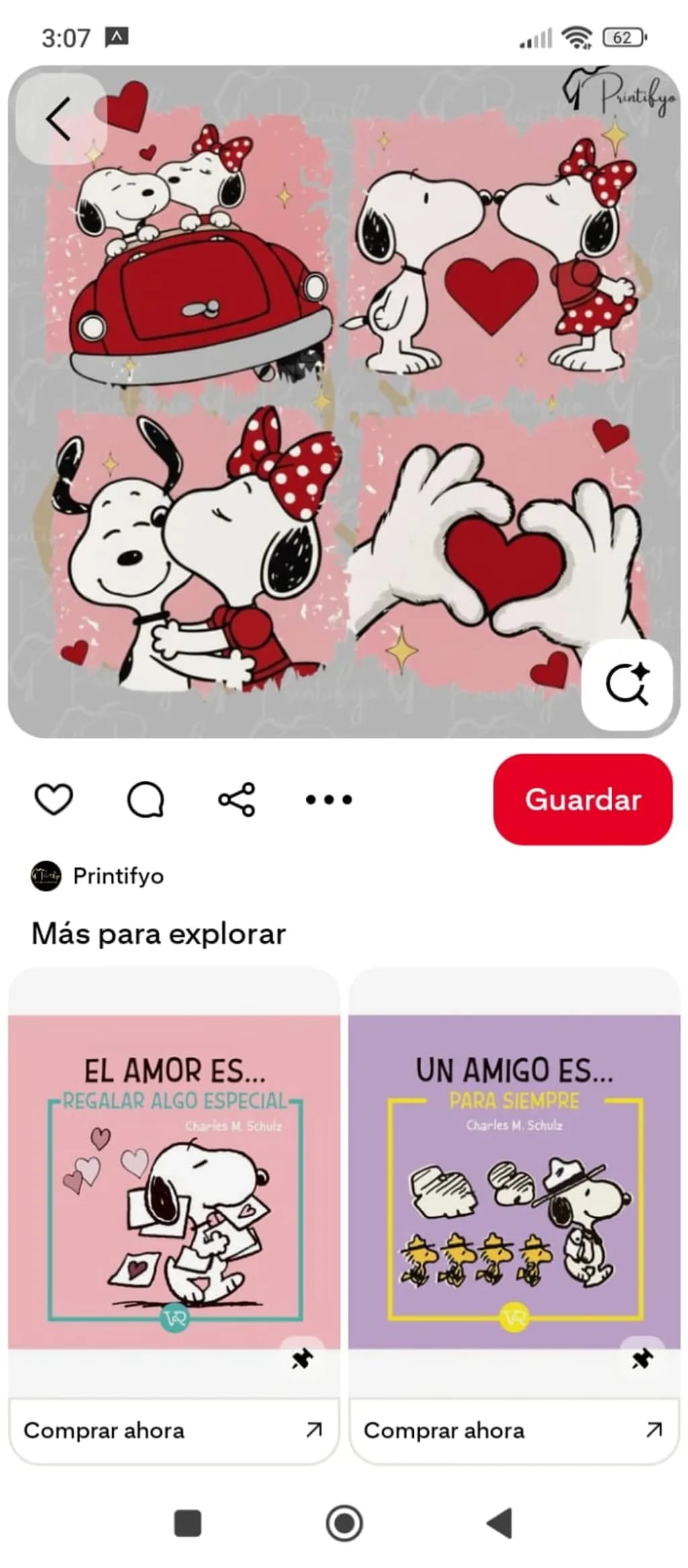Open the comments bubble

145,799
